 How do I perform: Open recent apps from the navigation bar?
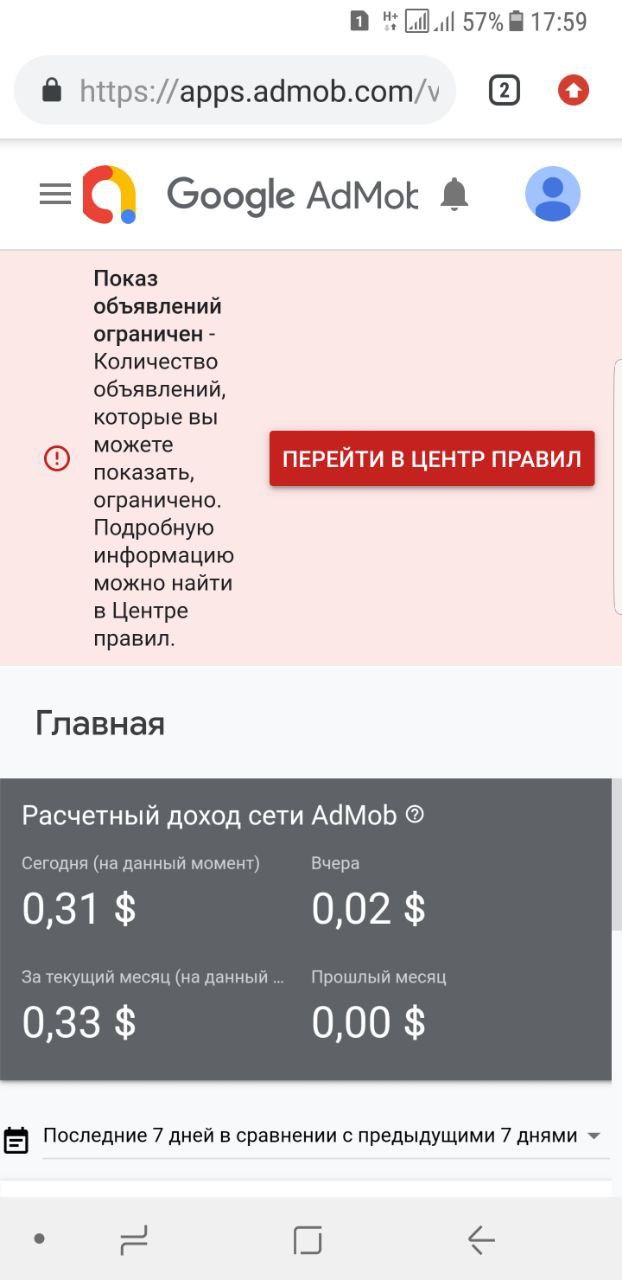pos(133,1240)
